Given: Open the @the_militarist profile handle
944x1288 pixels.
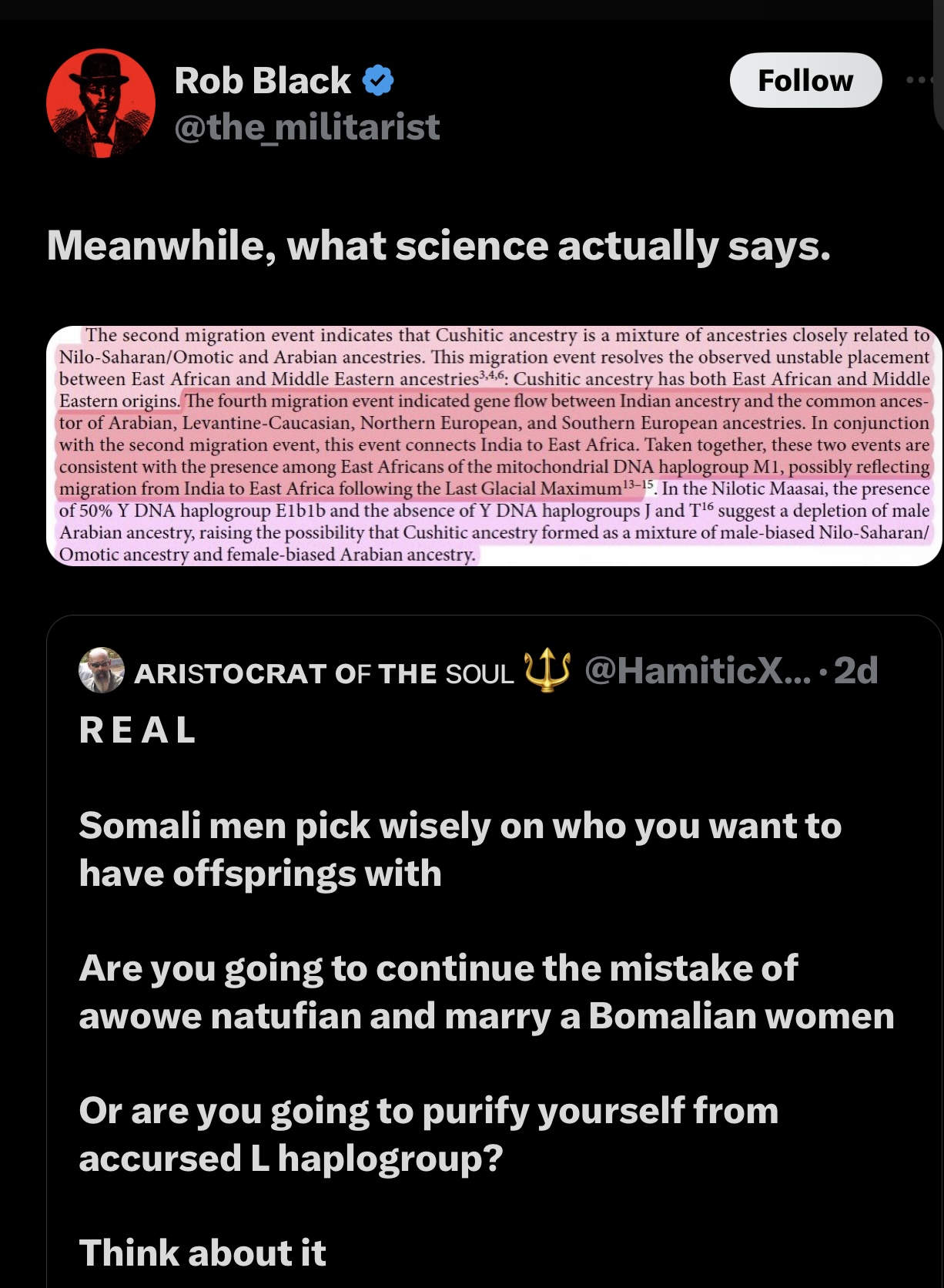Looking at the screenshot, I should 306,127.
